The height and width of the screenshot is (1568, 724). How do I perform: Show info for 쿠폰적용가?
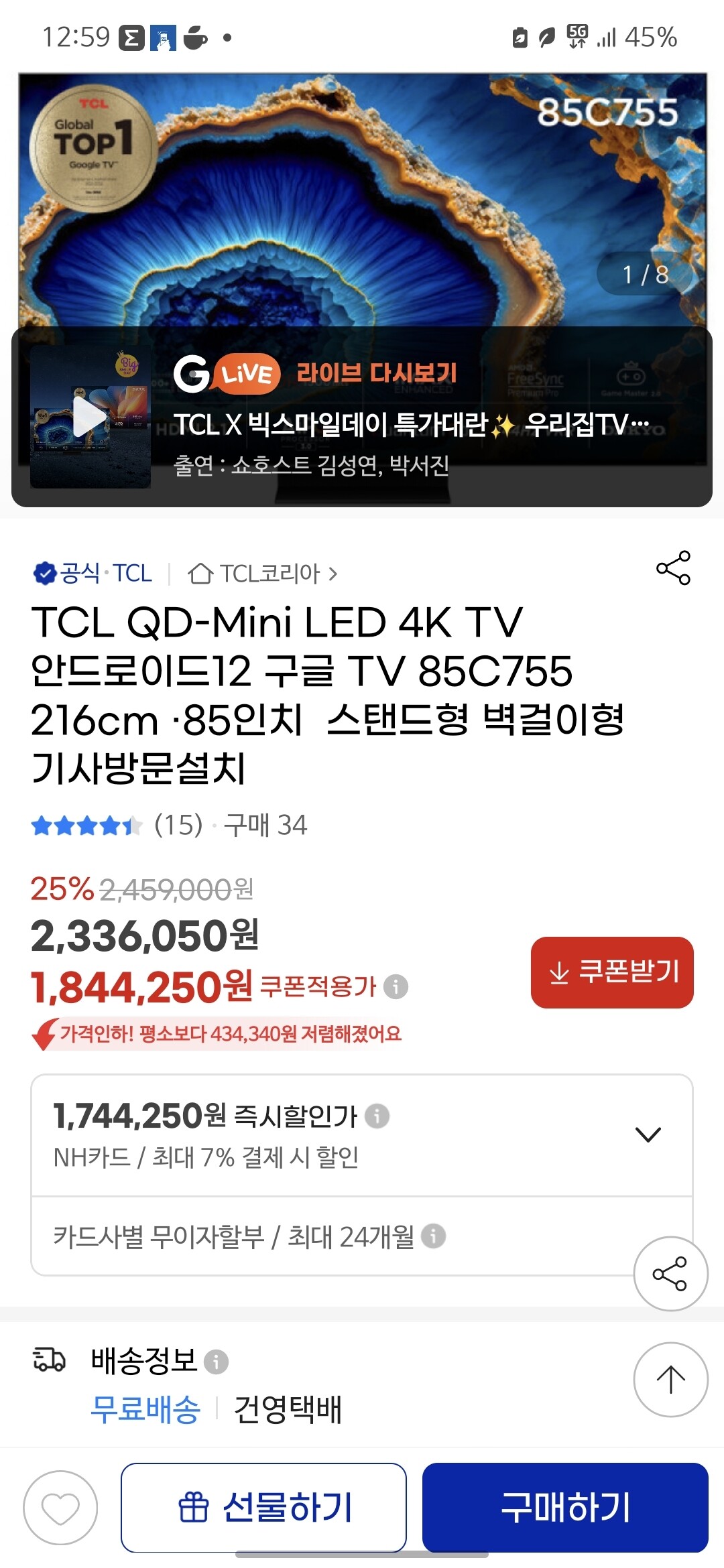tap(396, 987)
